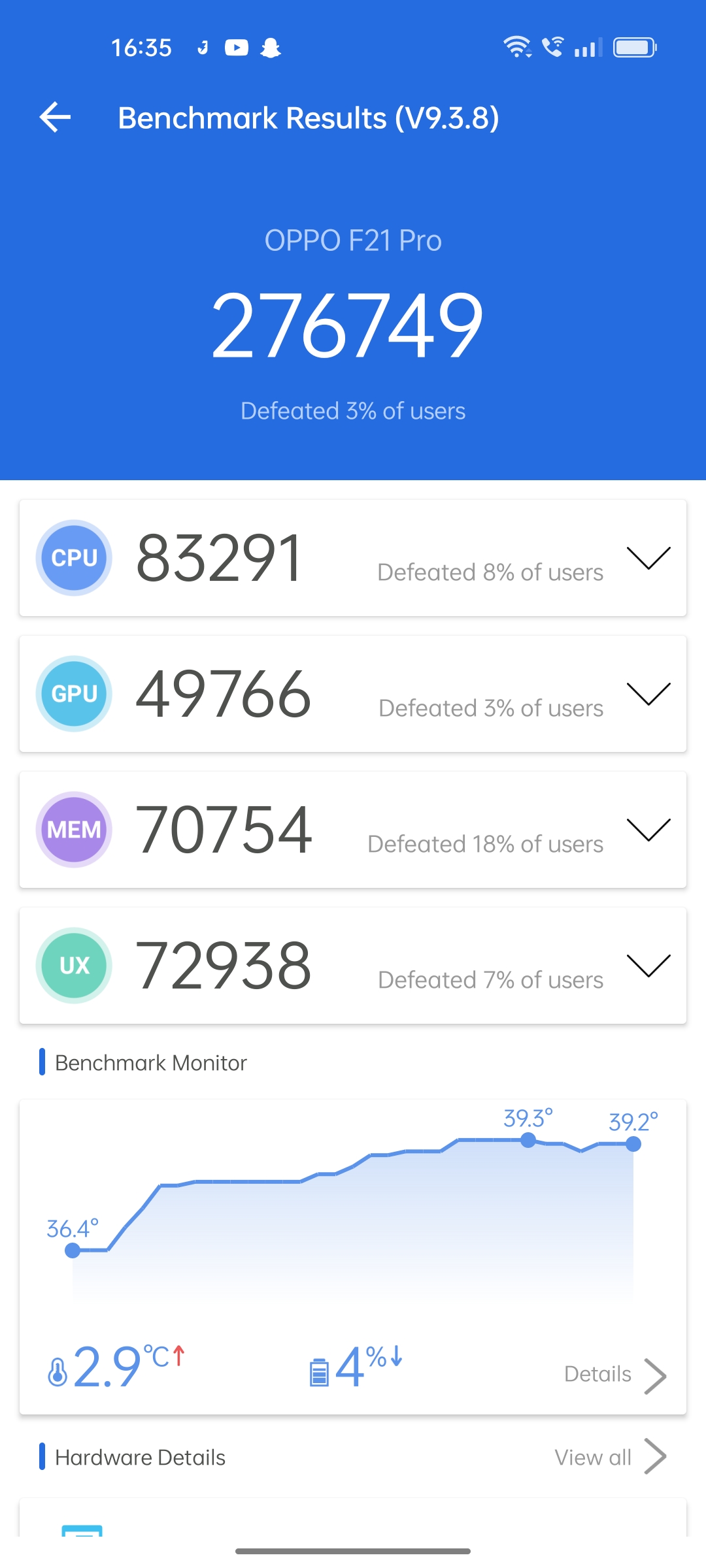
Task: Go back using the arrow icon
Action: coord(56,118)
